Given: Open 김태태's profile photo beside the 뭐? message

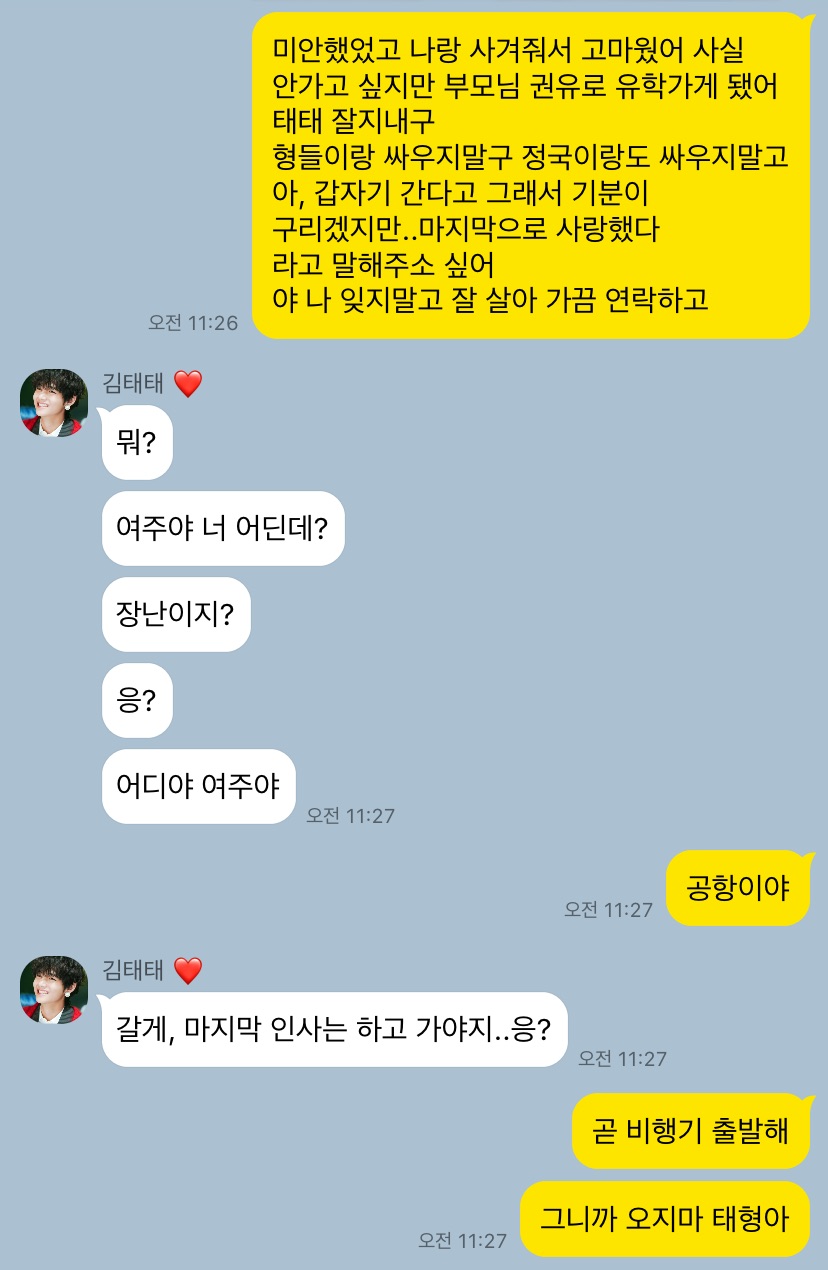Looking at the screenshot, I should pyautogui.click(x=54, y=402).
